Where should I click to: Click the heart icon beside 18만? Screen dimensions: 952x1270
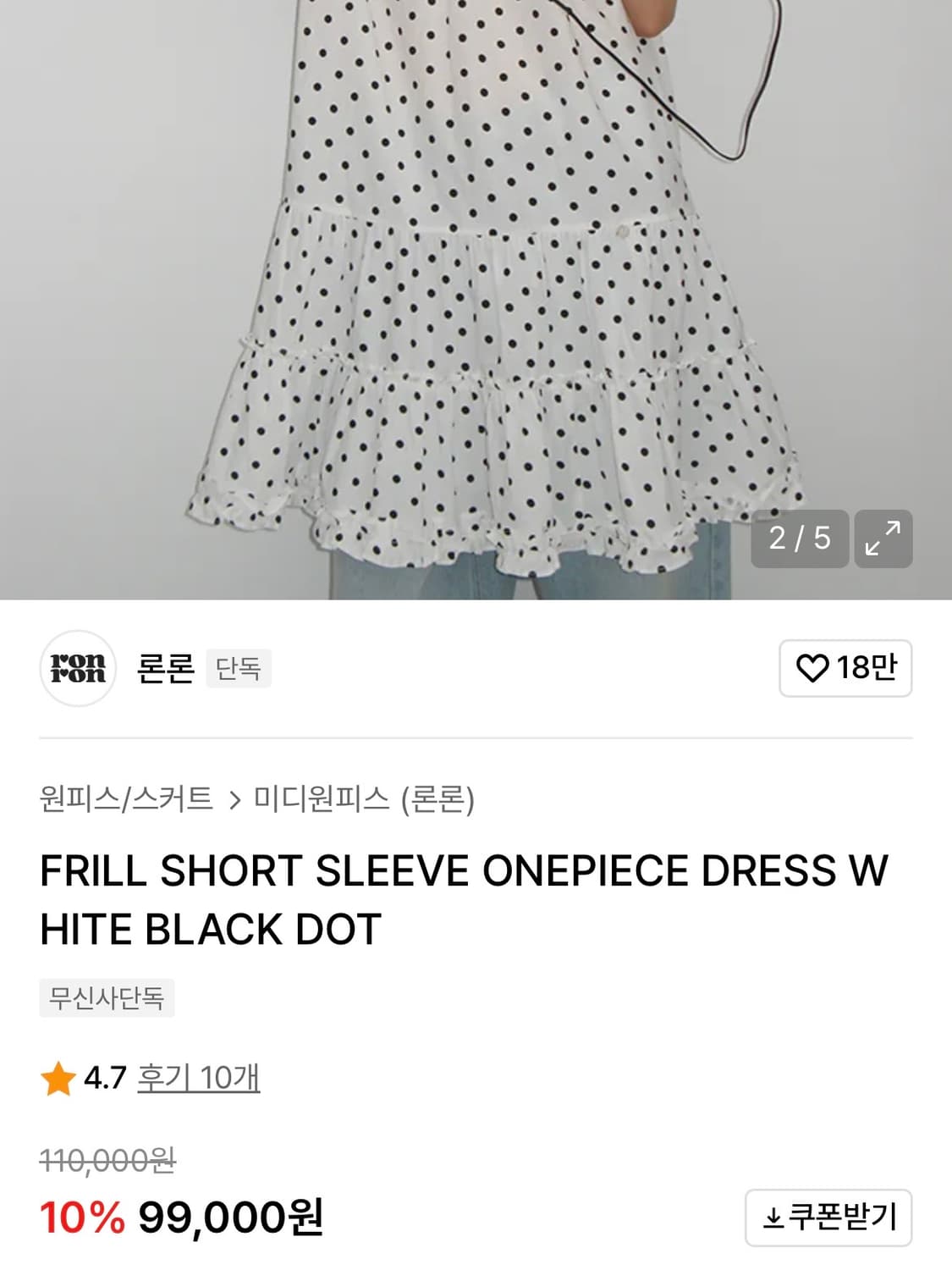(x=814, y=669)
